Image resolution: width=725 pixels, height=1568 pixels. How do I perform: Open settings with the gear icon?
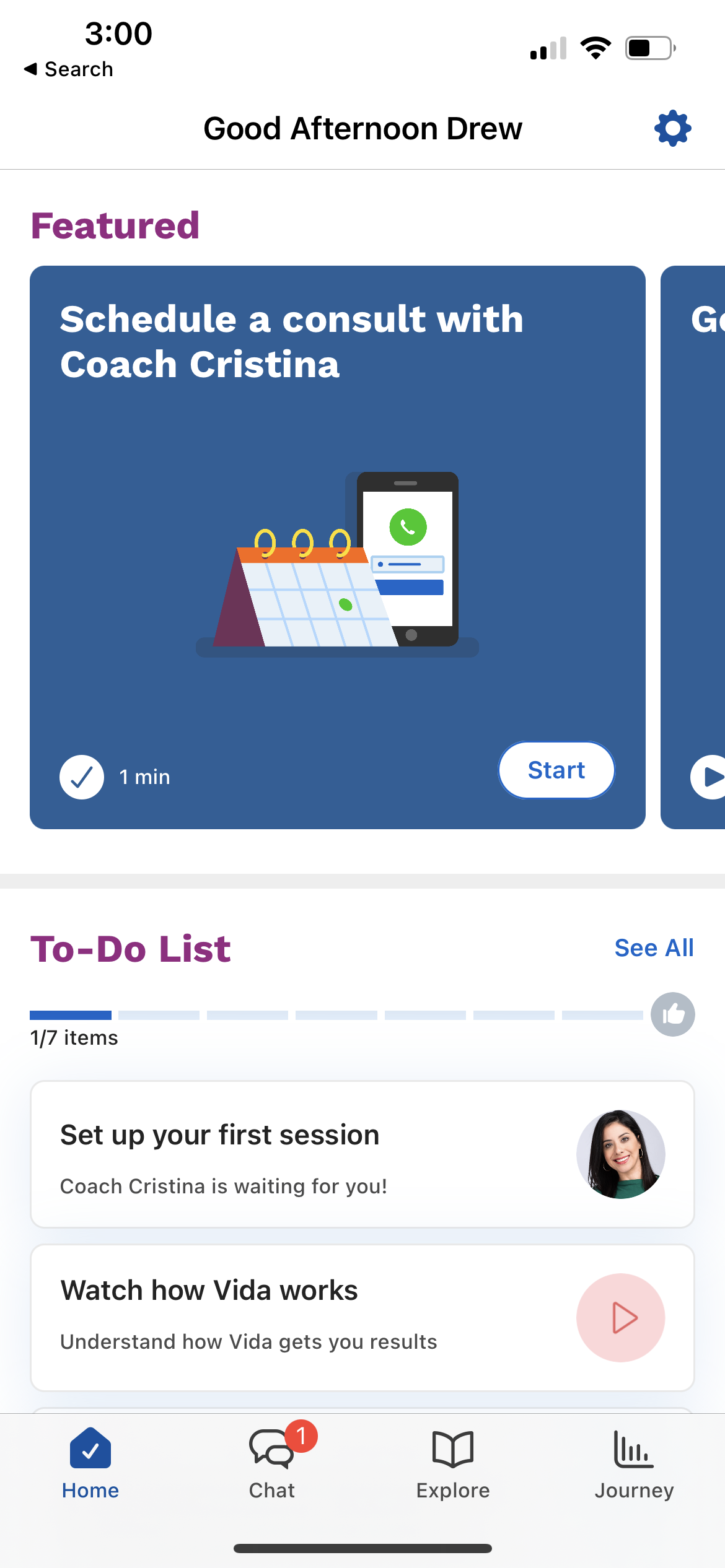(x=672, y=129)
